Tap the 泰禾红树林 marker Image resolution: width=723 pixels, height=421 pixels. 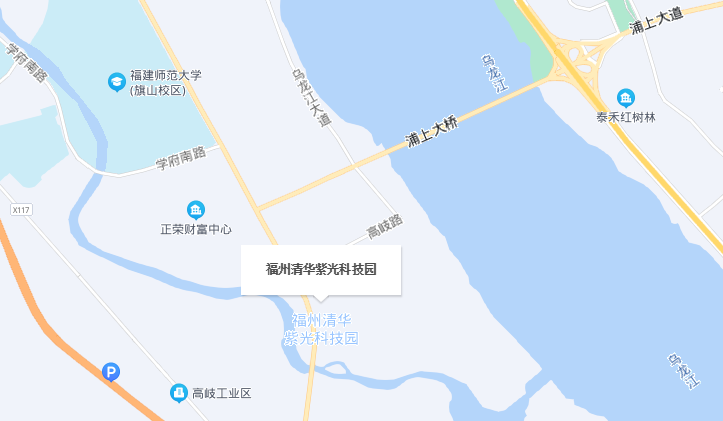[626, 97]
